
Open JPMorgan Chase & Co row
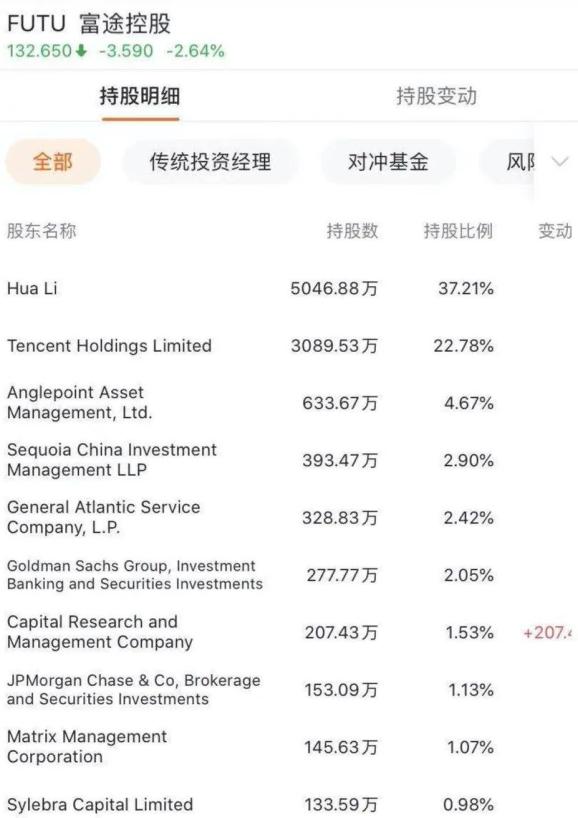click(289, 690)
